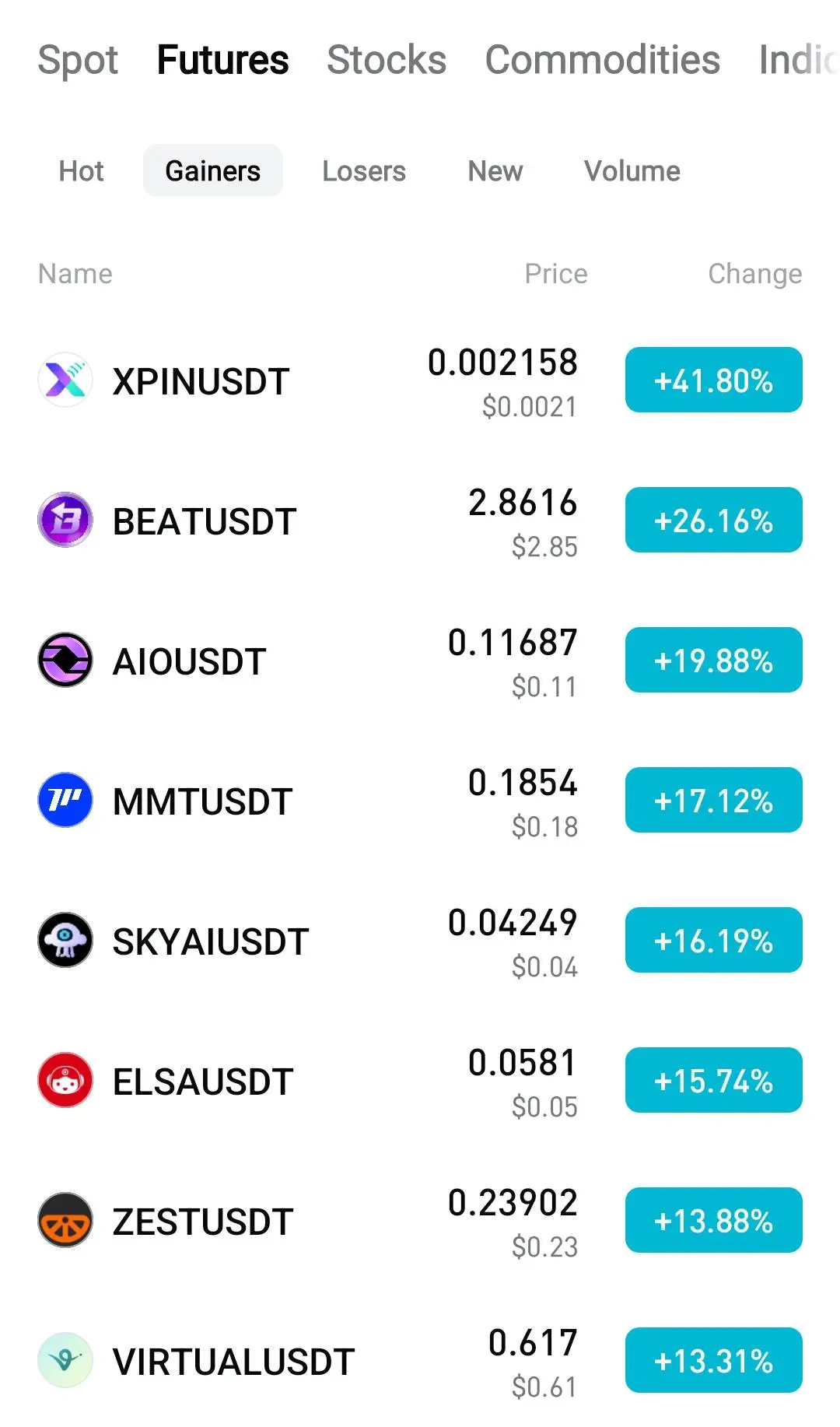The height and width of the screenshot is (1427, 840).
Task: Tap the +41.80% change badge
Action: pyautogui.click(x=713, y=380)
